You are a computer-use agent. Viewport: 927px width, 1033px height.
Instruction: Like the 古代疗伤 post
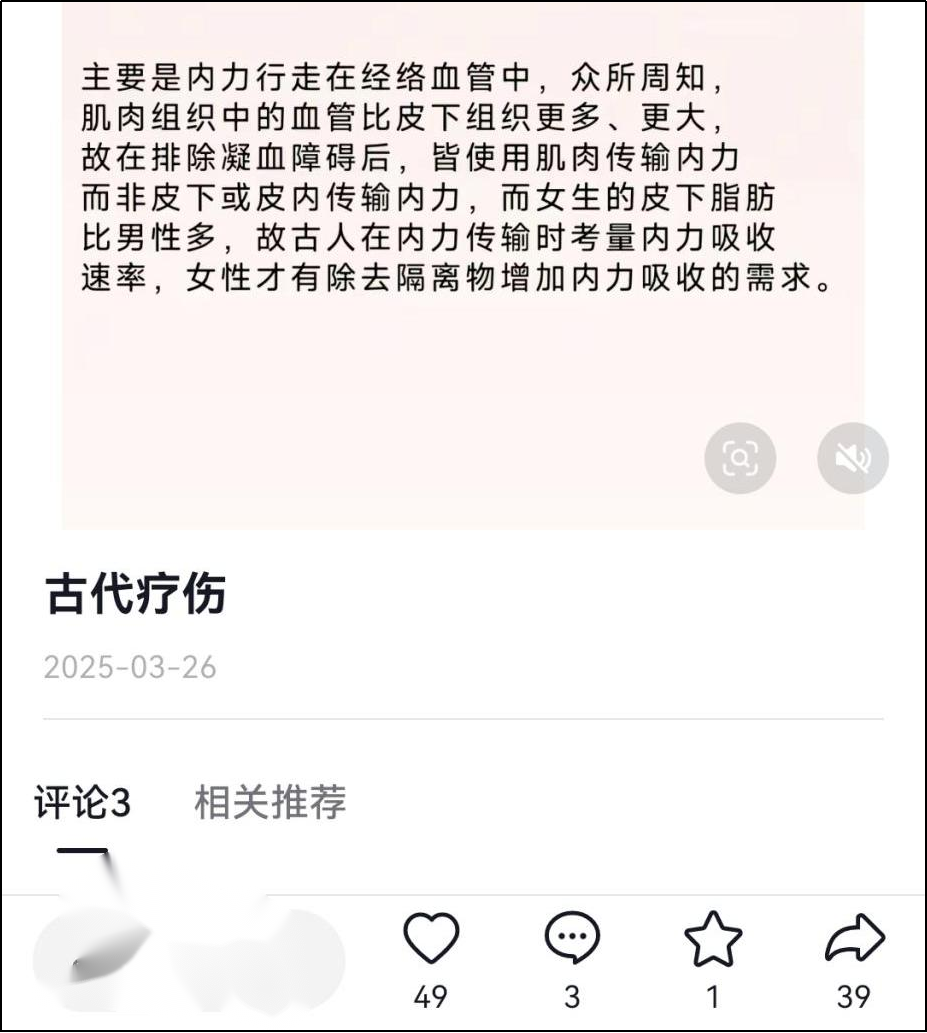click(431, 940)
